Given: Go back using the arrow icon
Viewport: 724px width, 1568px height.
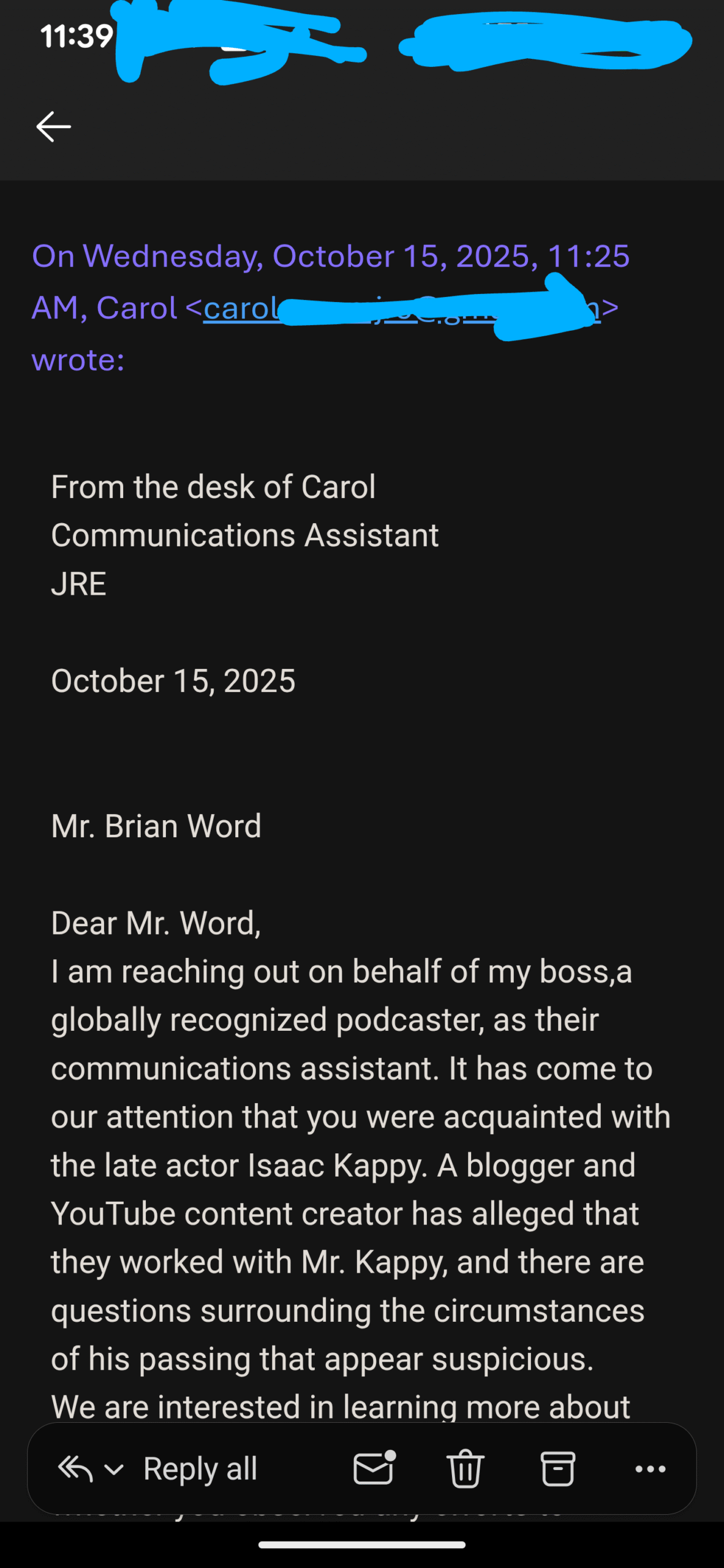Looking at the screenshot, I should [54, 127].
